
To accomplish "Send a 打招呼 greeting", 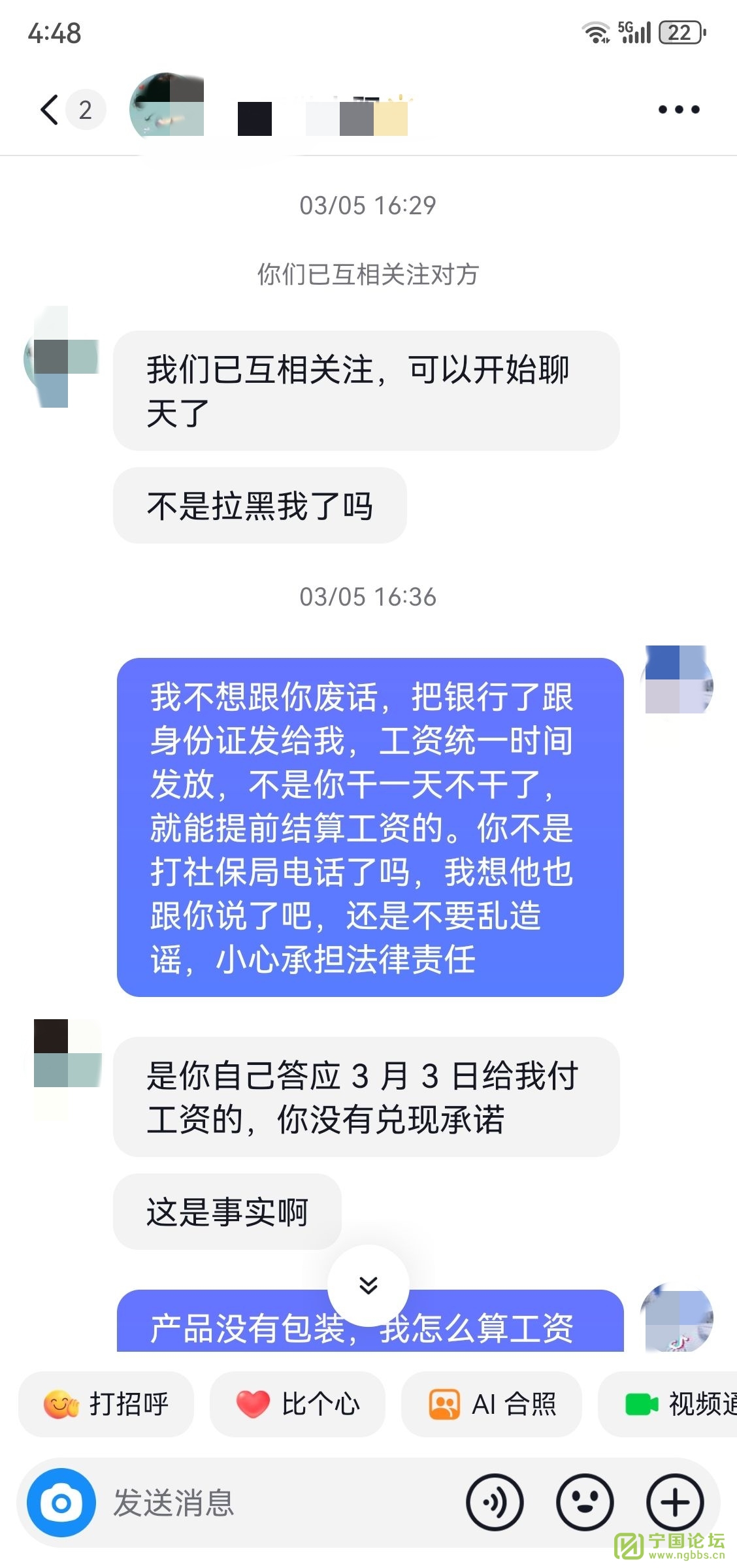I will tap(106, 1404).
